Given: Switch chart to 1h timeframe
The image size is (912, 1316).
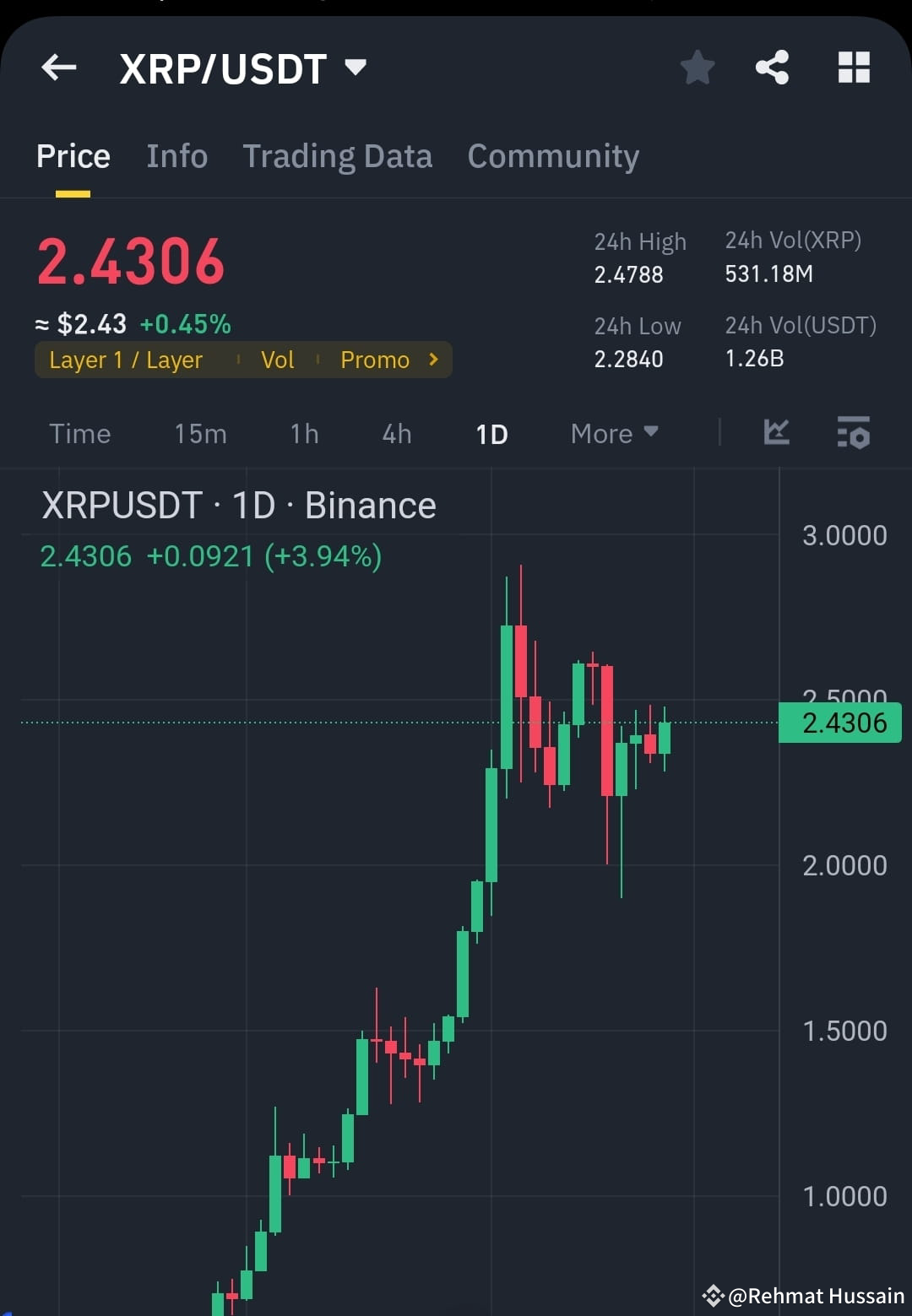Looking at the screenshot, I should coord(303,433).
